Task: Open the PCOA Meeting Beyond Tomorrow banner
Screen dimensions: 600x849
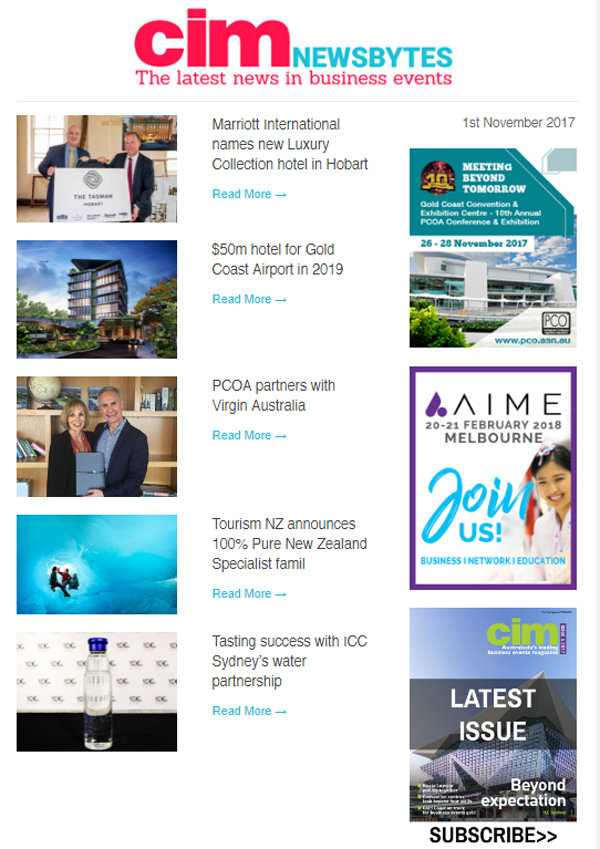Action: point(493,248)
